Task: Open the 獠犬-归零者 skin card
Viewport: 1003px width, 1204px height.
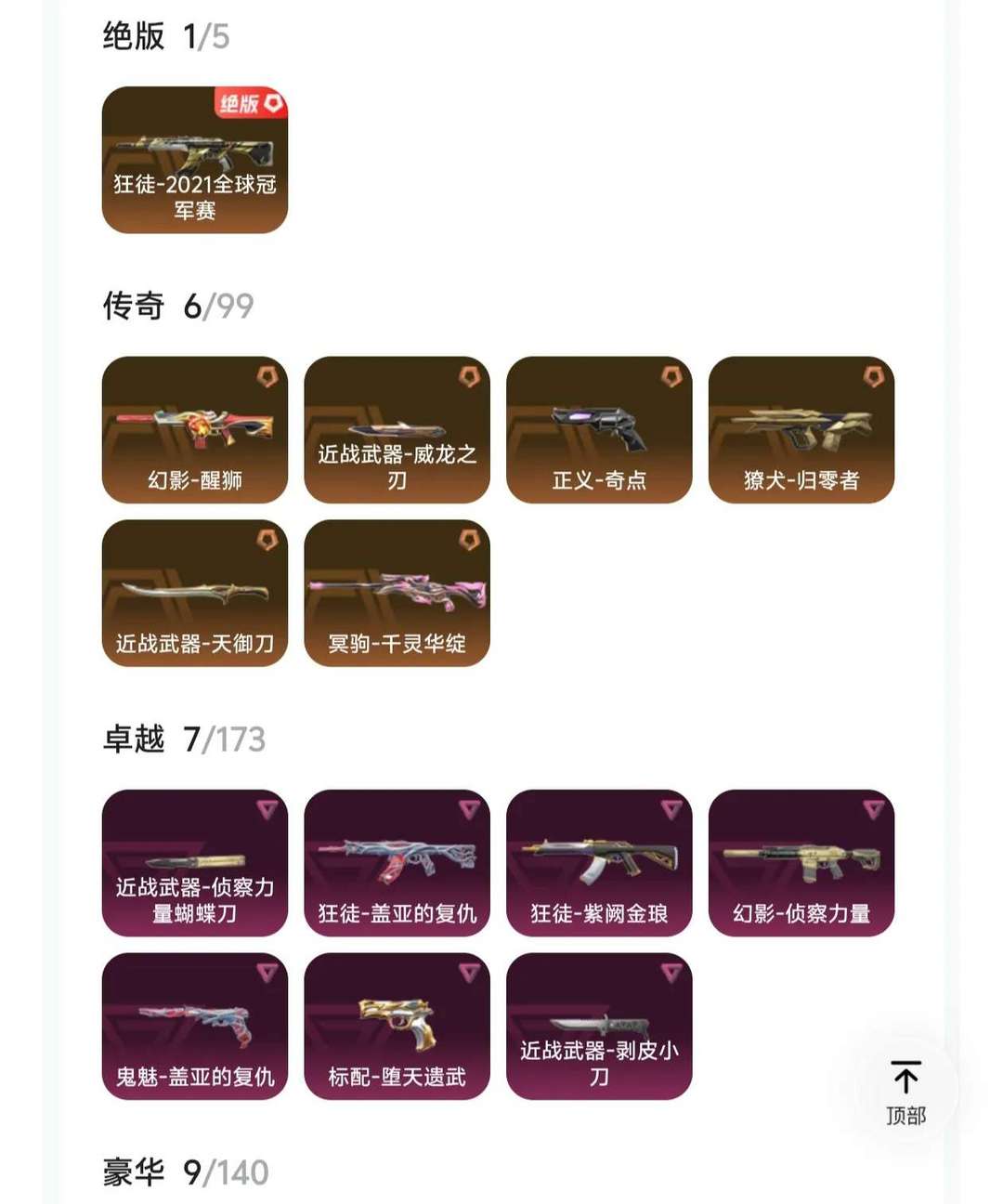Action: click(801, 429)
